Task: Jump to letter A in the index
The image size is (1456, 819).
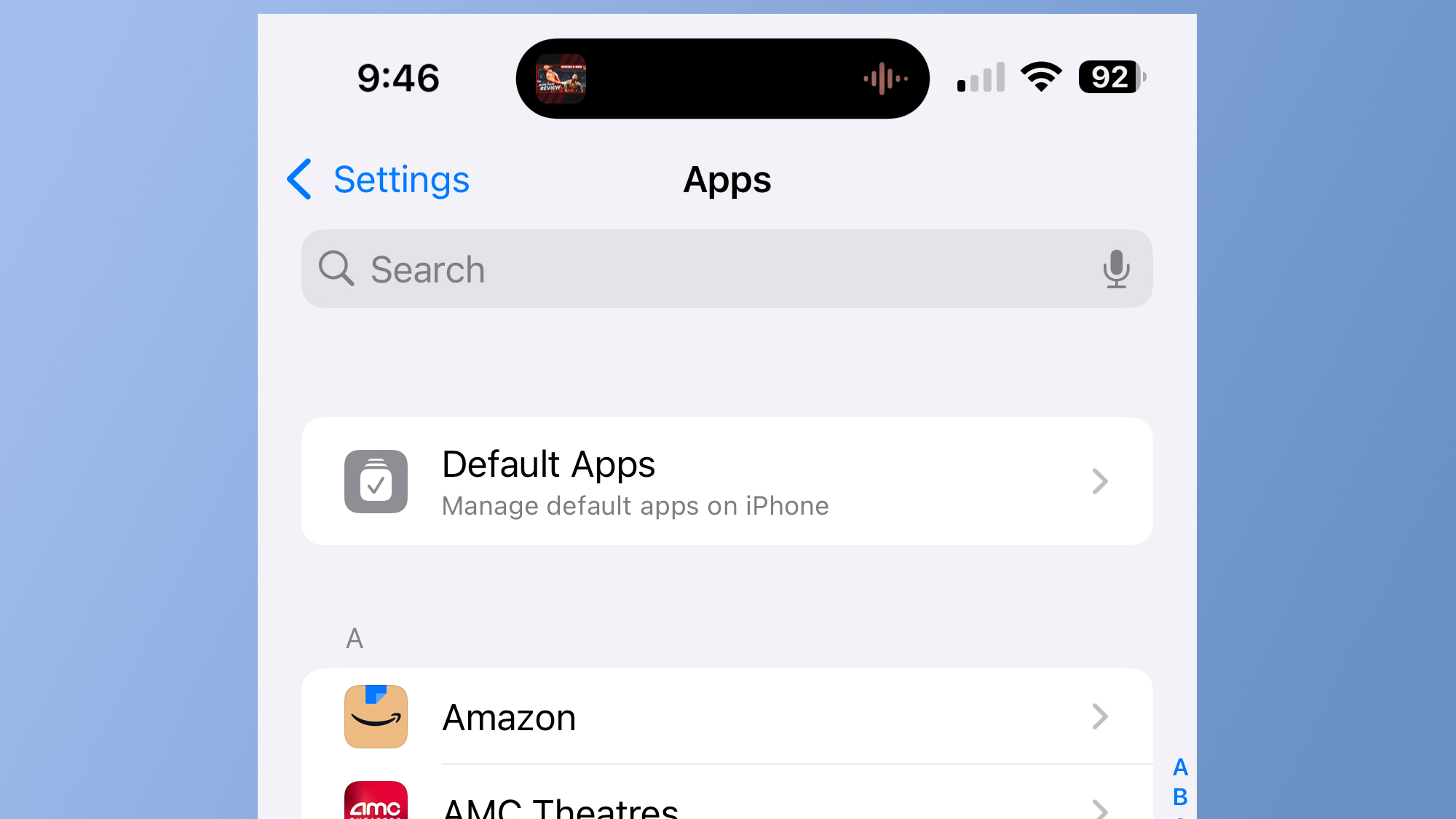Action: coord(1180,767)
